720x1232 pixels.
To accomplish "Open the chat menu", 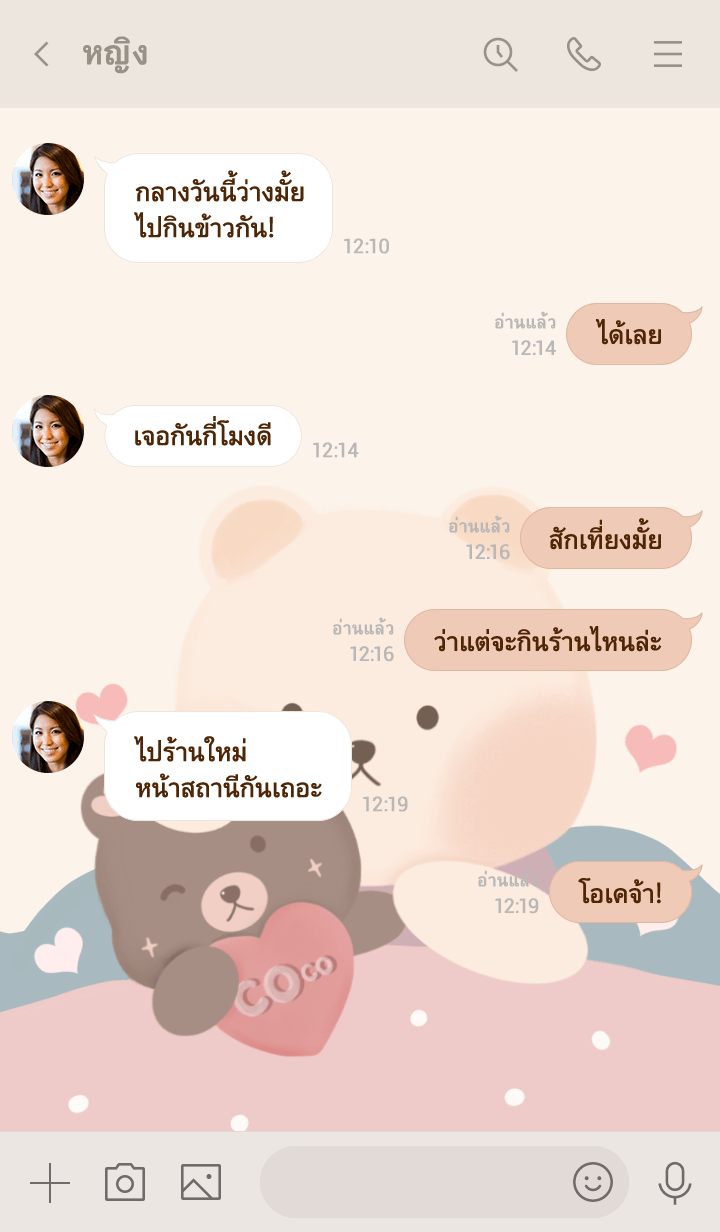I will pyautogui.click(x=667, y=54).
